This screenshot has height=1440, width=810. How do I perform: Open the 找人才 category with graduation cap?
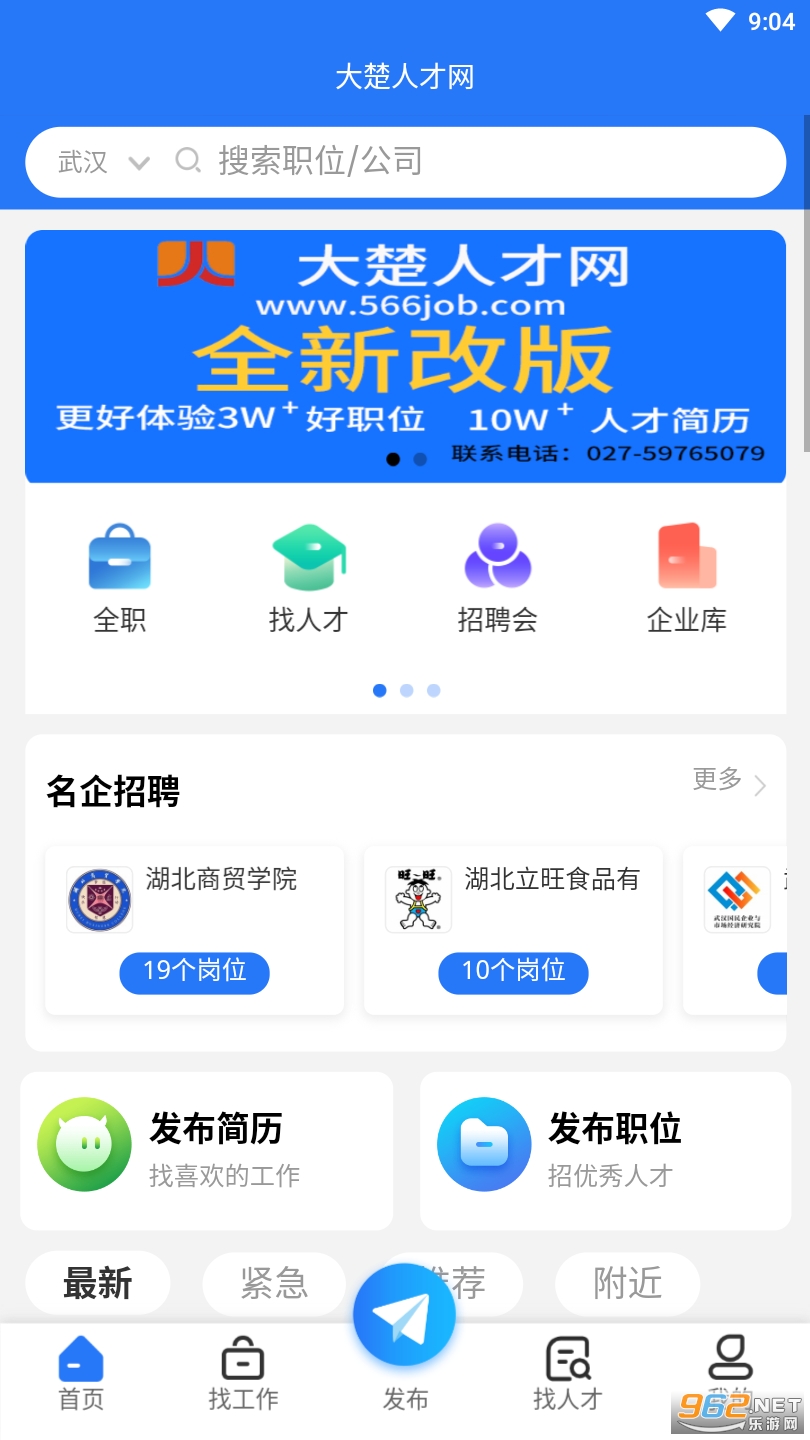[x=308, y=578]
